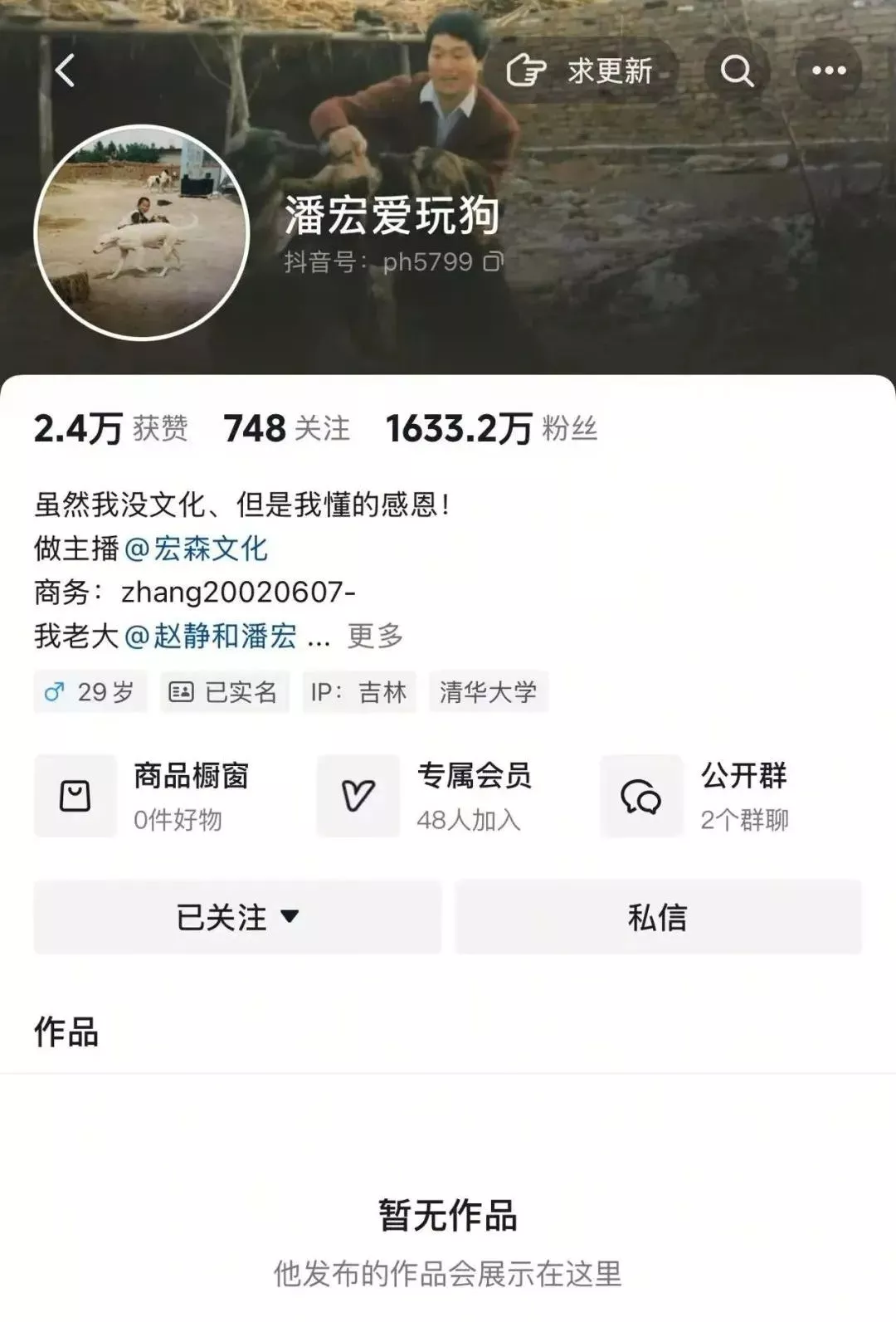Tap the 2.4万 获赞 likes count
The image size is (896, 1322).
pos(110,428)
